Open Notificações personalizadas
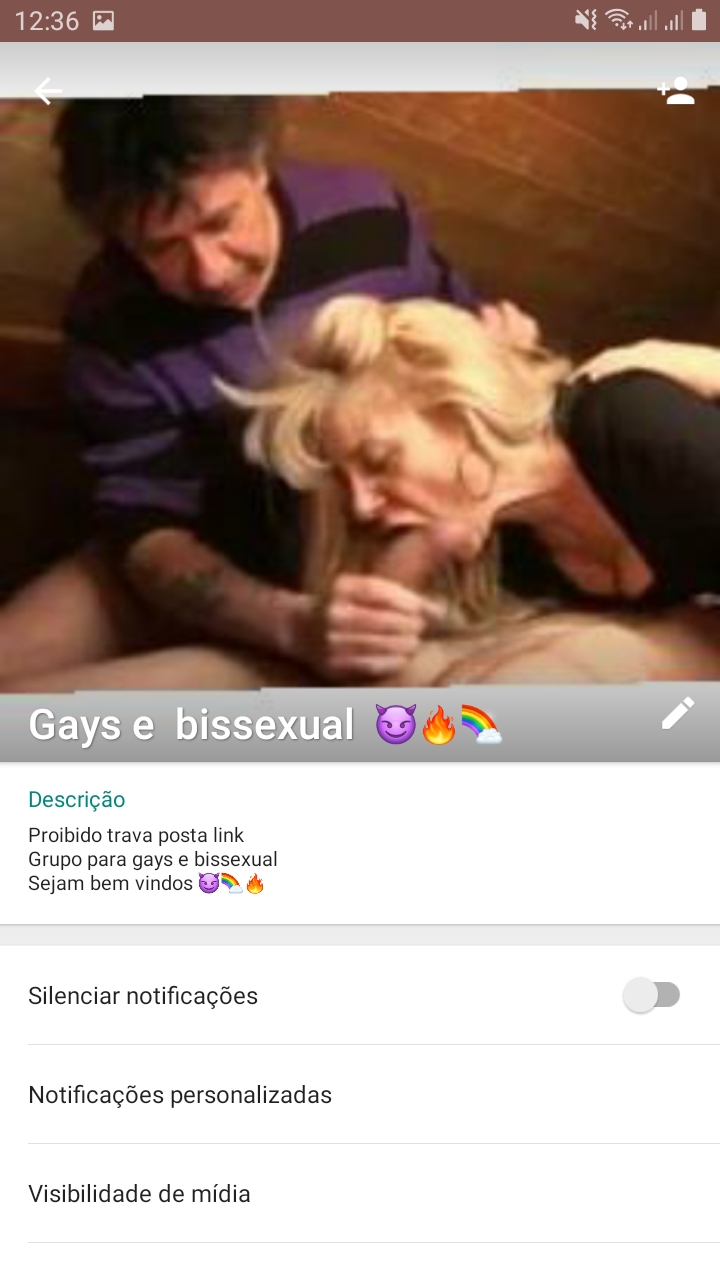The image size is (720, 1280). [x=180, y=1095]
